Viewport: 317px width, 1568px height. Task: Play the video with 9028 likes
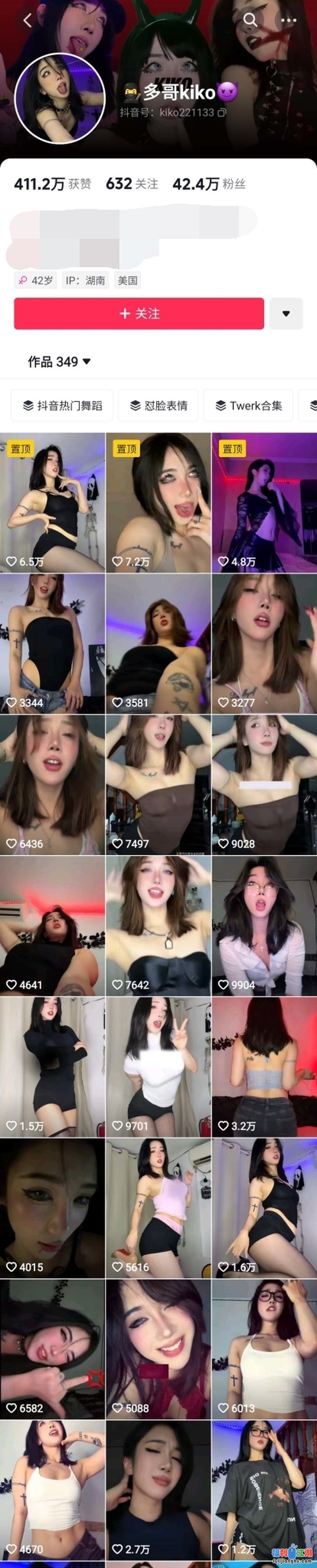[264, 784]
